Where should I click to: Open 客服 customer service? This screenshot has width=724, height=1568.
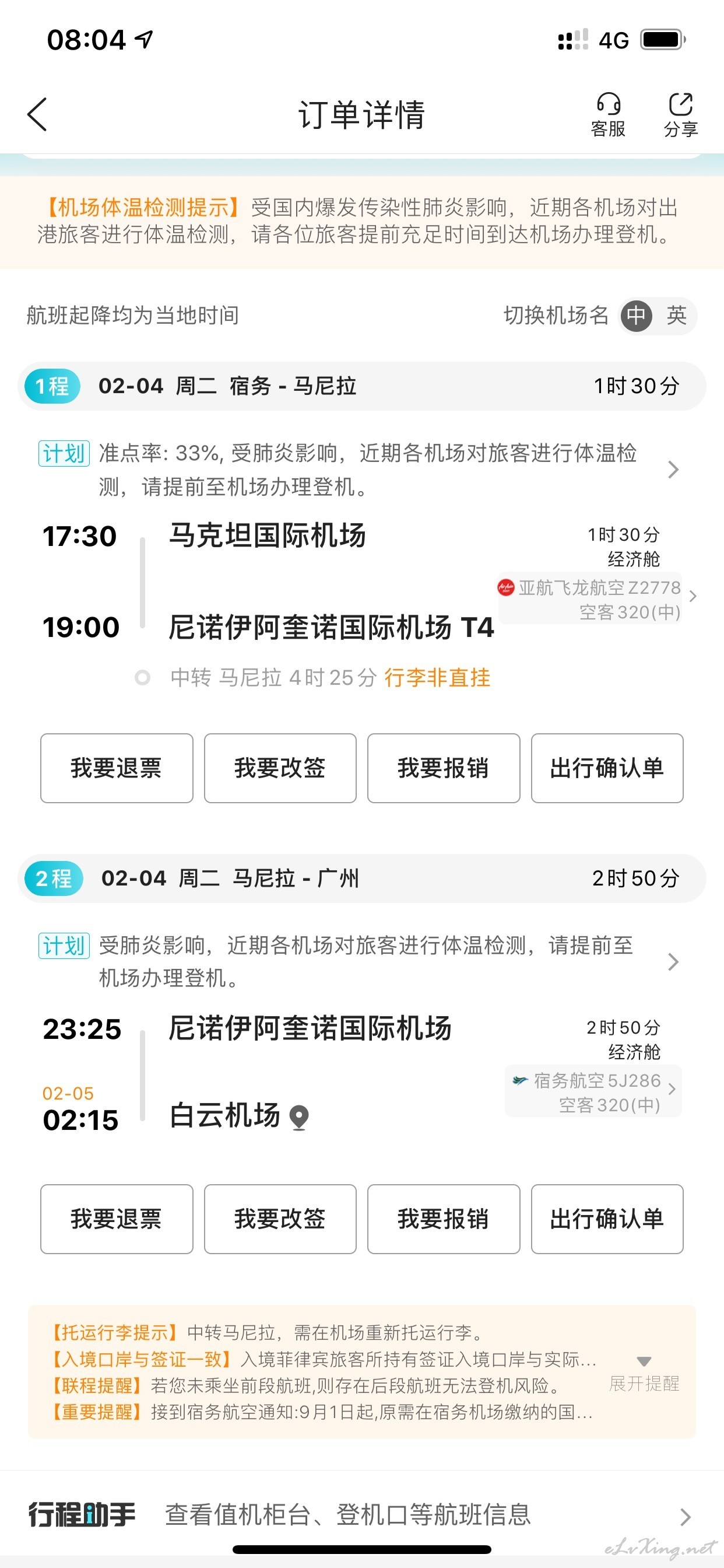pos(608,114)
